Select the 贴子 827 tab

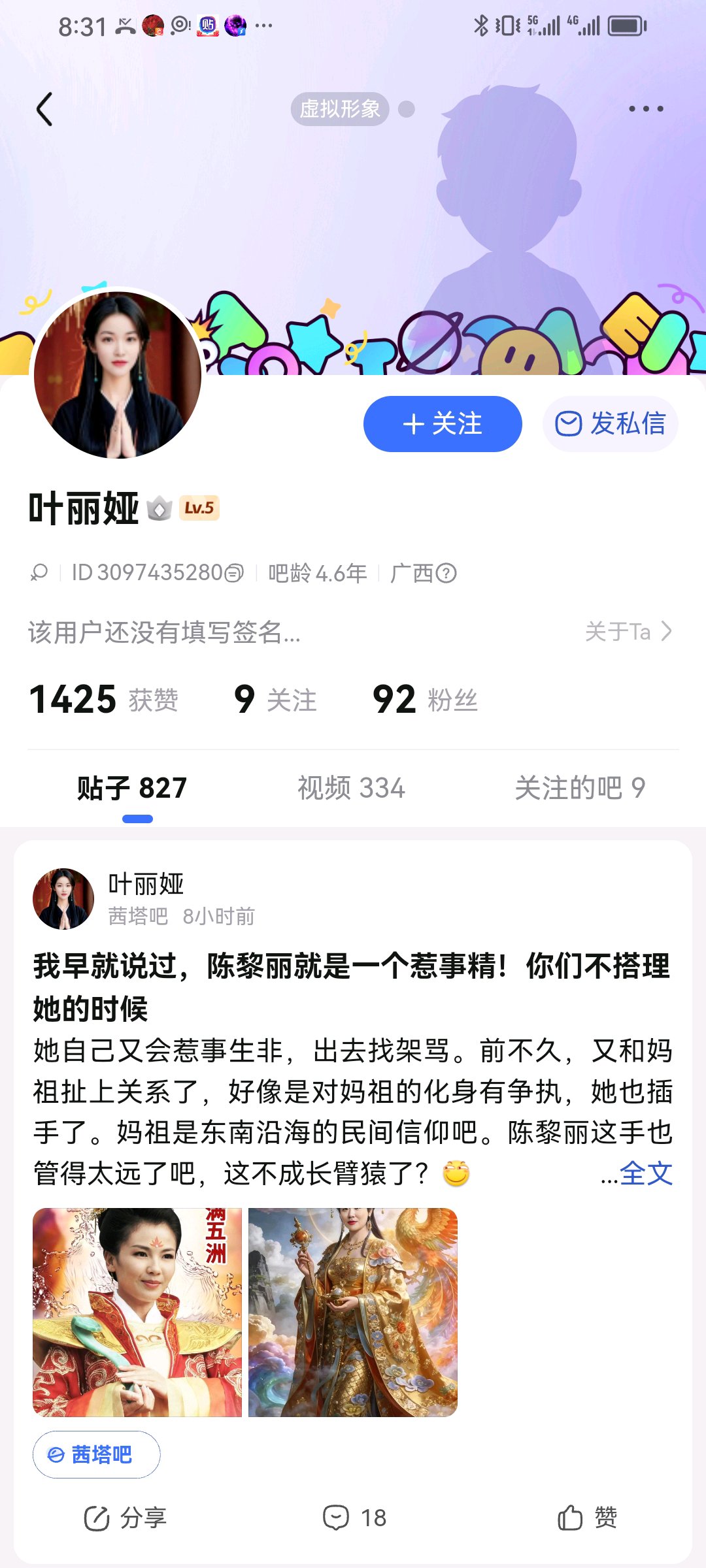tap(132, 788)
